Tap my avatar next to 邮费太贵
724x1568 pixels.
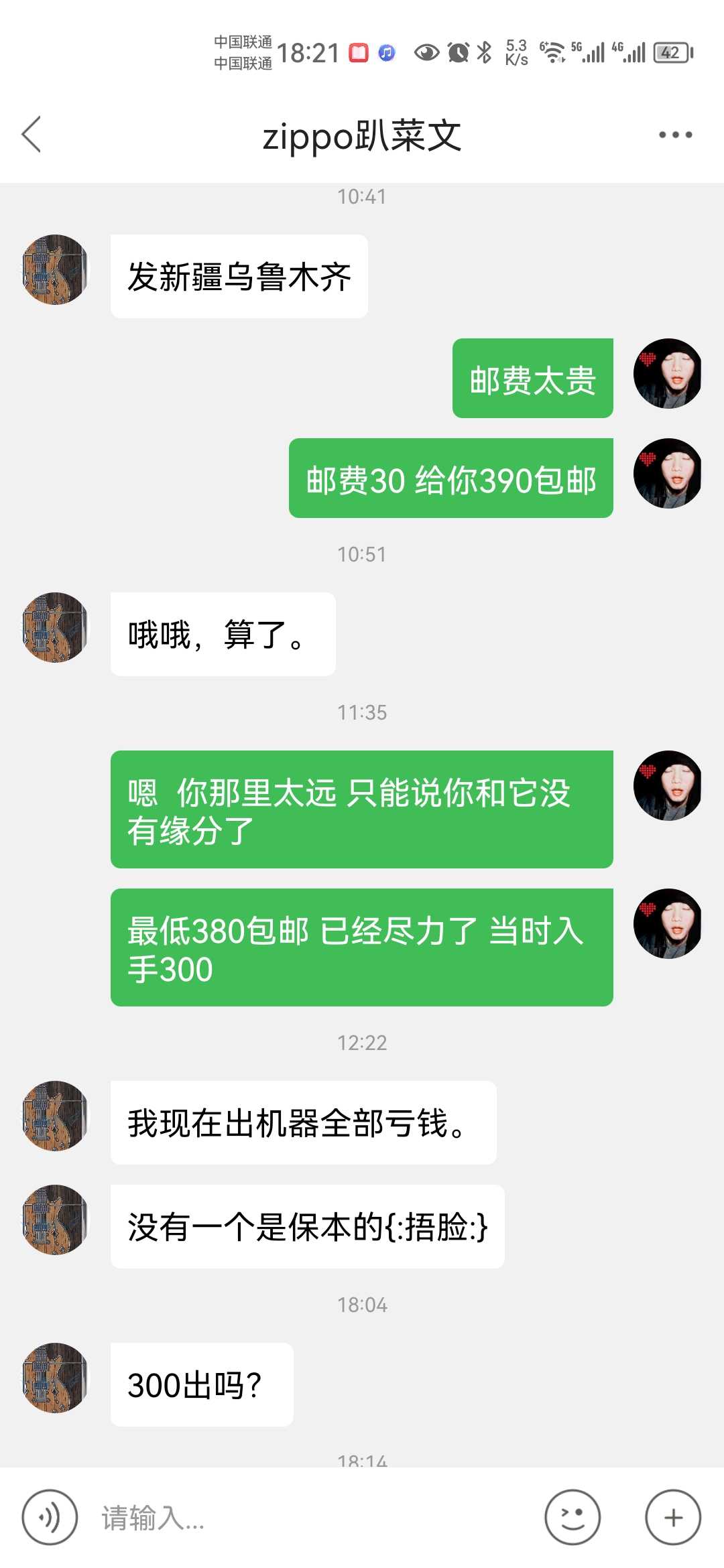click(x=667, y=373)
